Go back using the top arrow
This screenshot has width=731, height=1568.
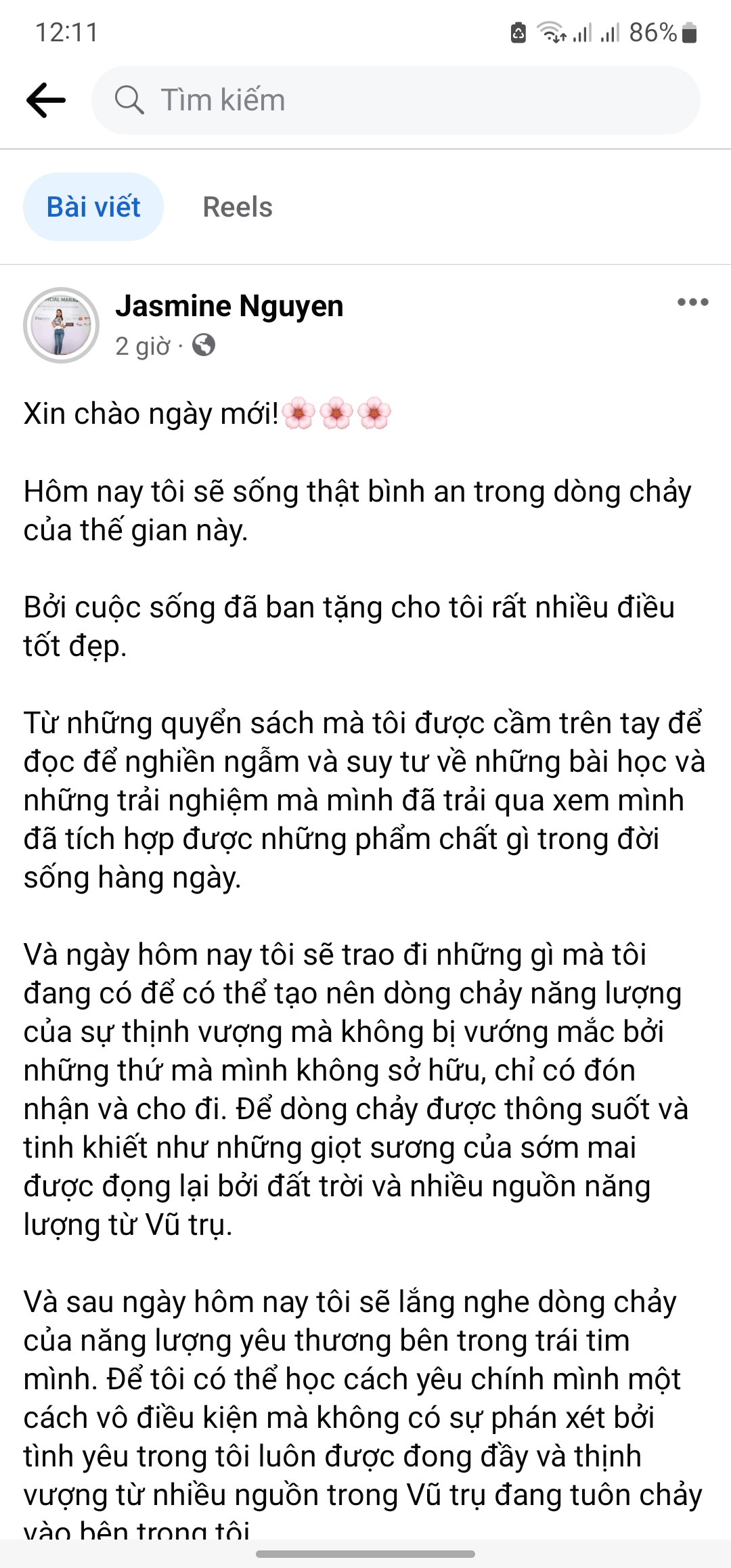46,100
